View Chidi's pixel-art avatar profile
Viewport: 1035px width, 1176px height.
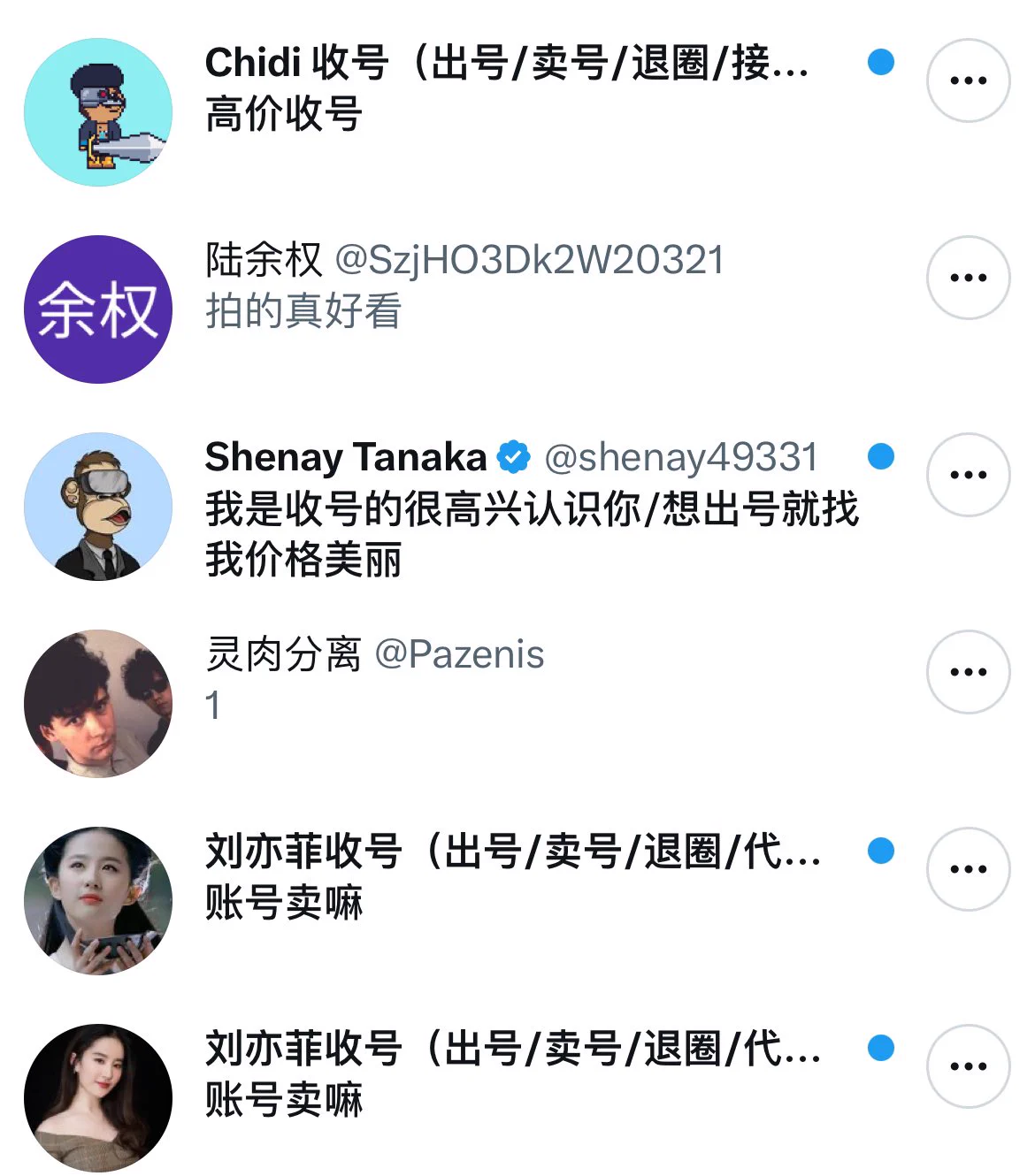[98, 112]
